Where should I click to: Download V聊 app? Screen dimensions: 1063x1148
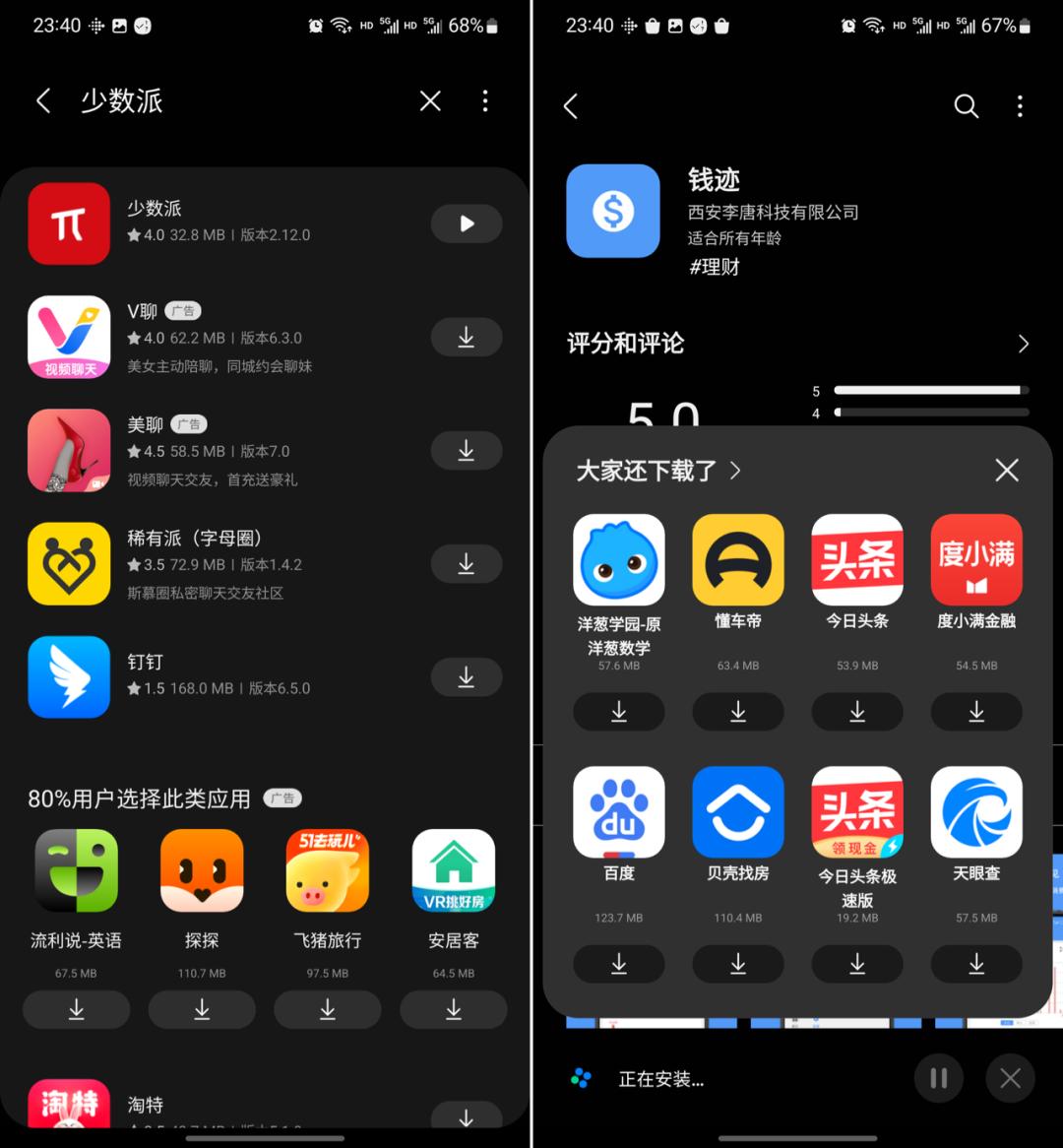467,338
